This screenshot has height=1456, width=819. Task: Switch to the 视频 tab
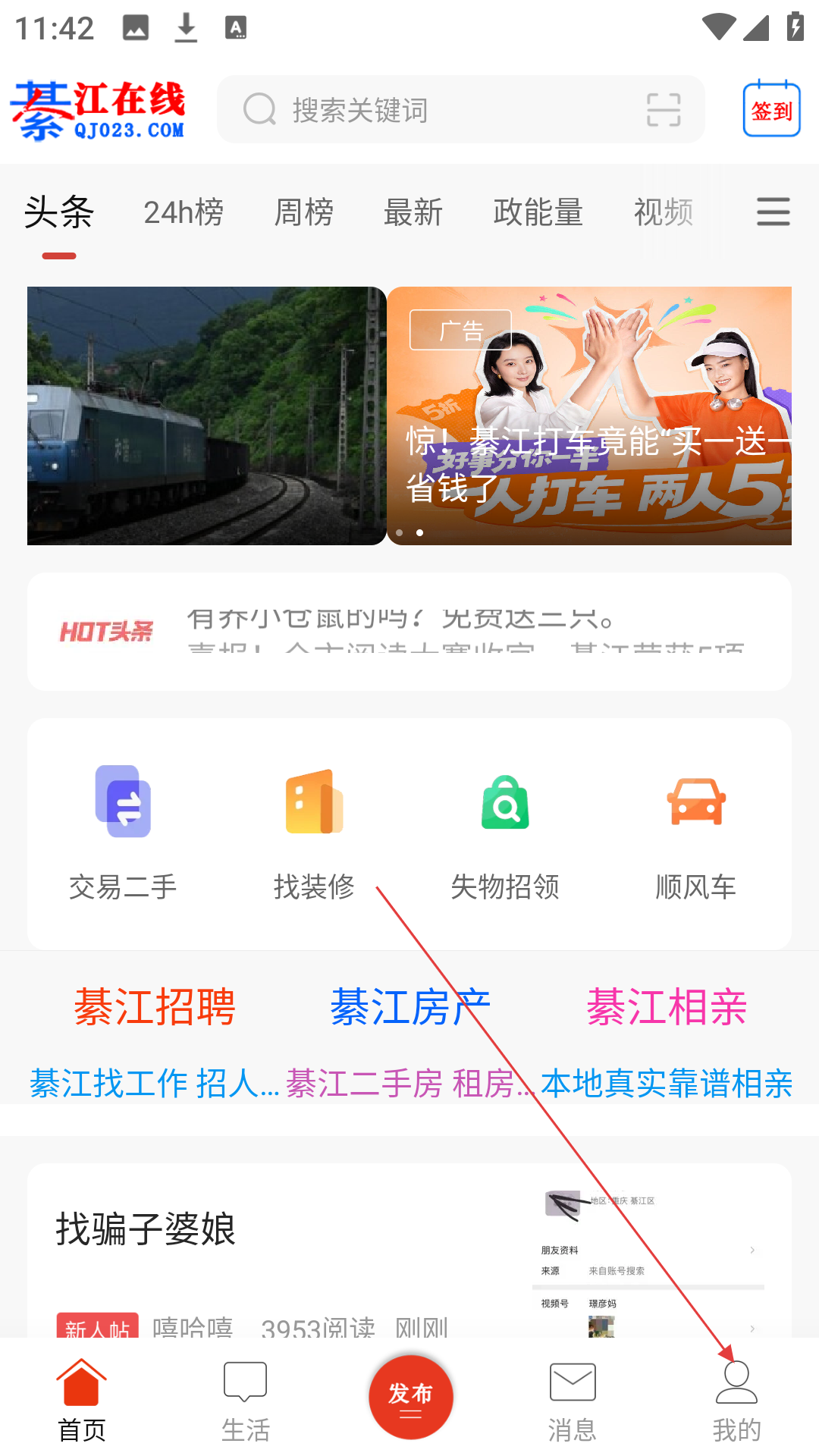click(x=663, y=212)
